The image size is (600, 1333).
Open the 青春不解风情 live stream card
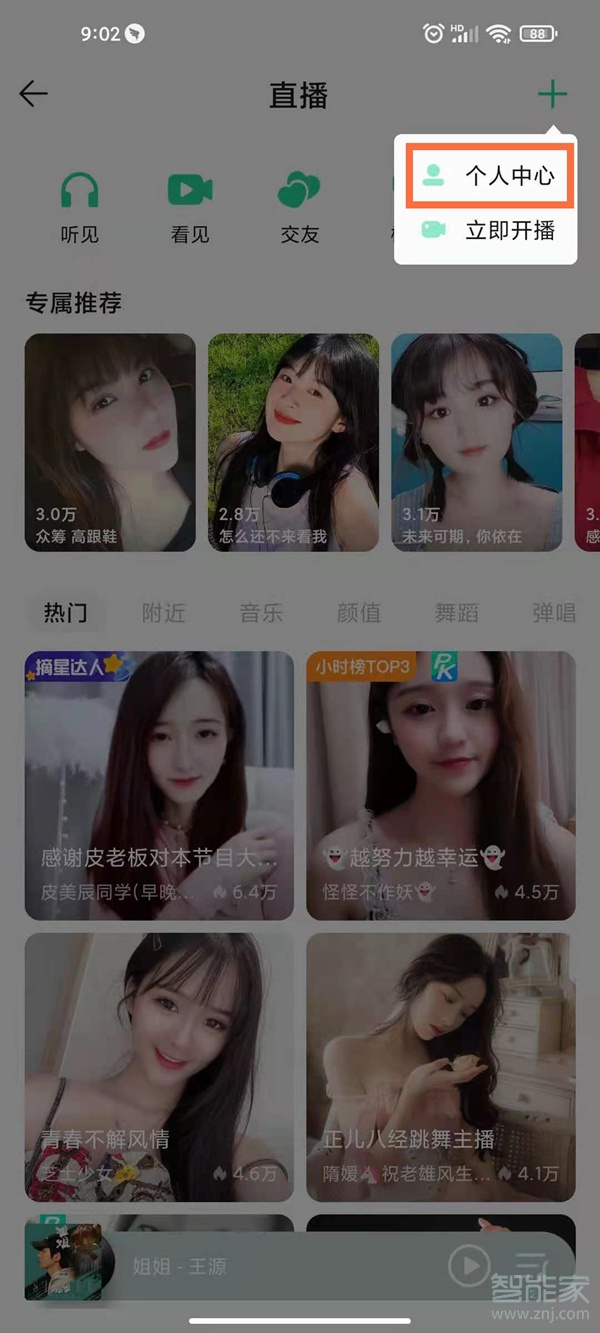click(x=159, y=1067)
